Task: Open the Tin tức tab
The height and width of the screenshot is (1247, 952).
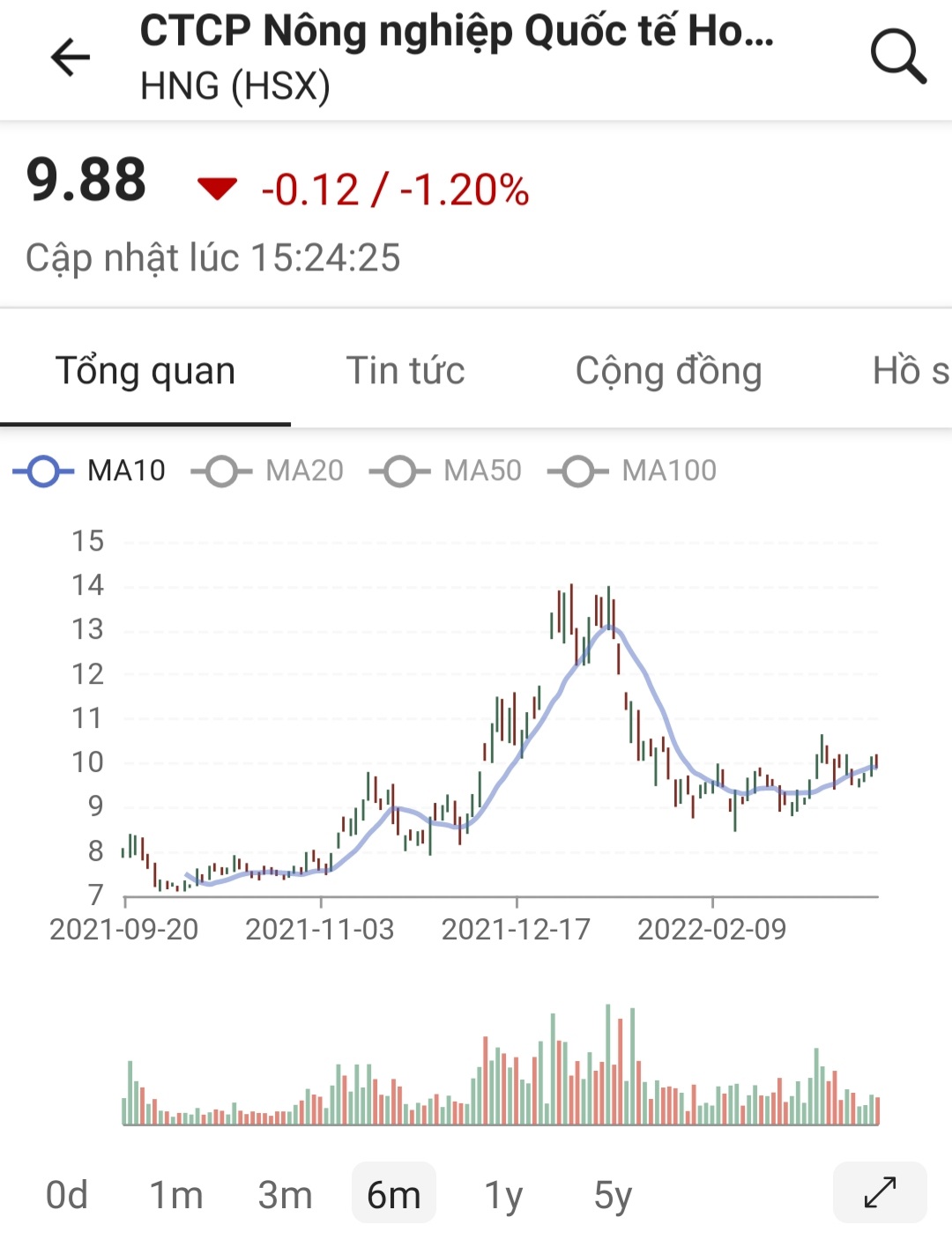Action: pos(405,371)
